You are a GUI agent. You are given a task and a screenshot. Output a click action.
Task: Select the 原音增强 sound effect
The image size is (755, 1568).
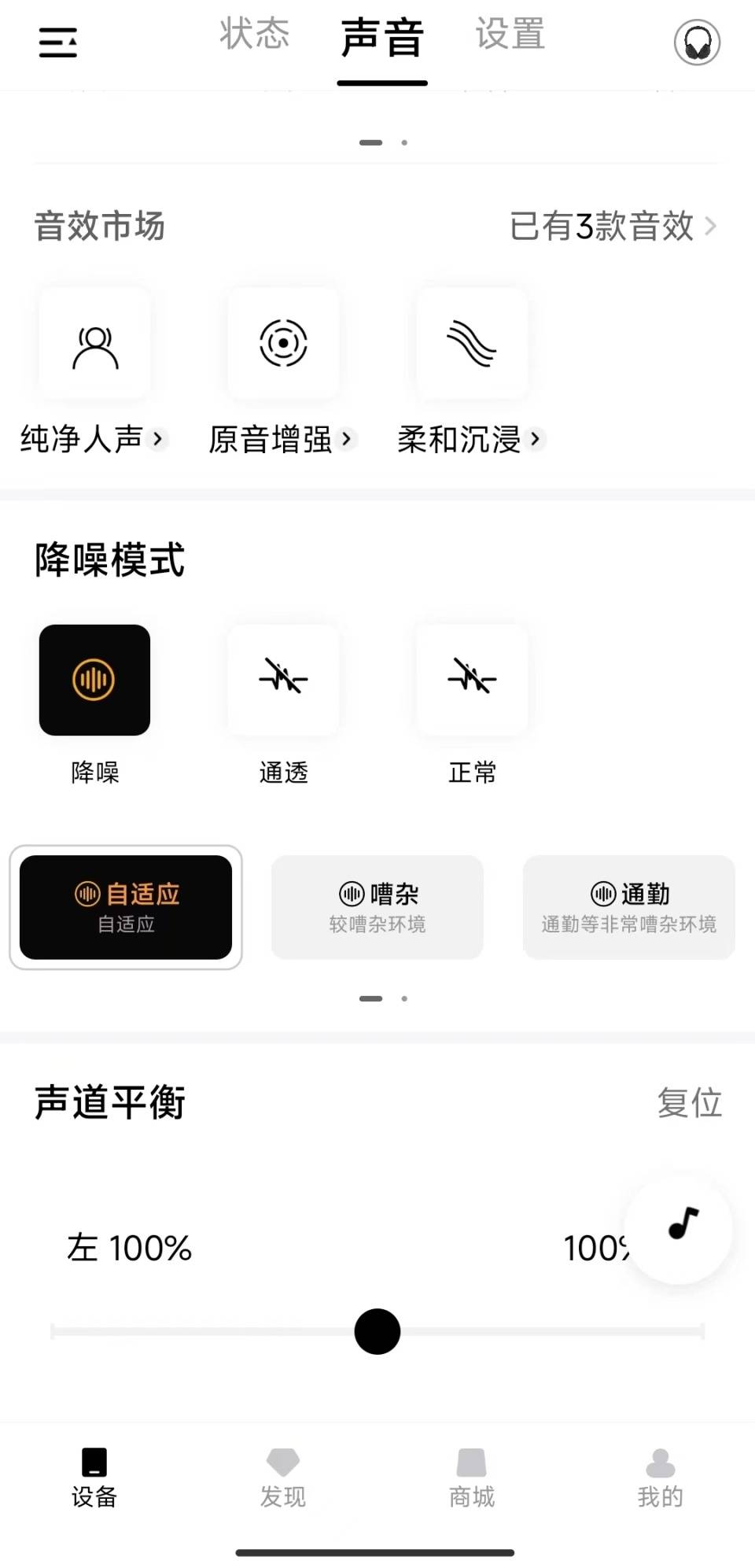pos(283,344)
